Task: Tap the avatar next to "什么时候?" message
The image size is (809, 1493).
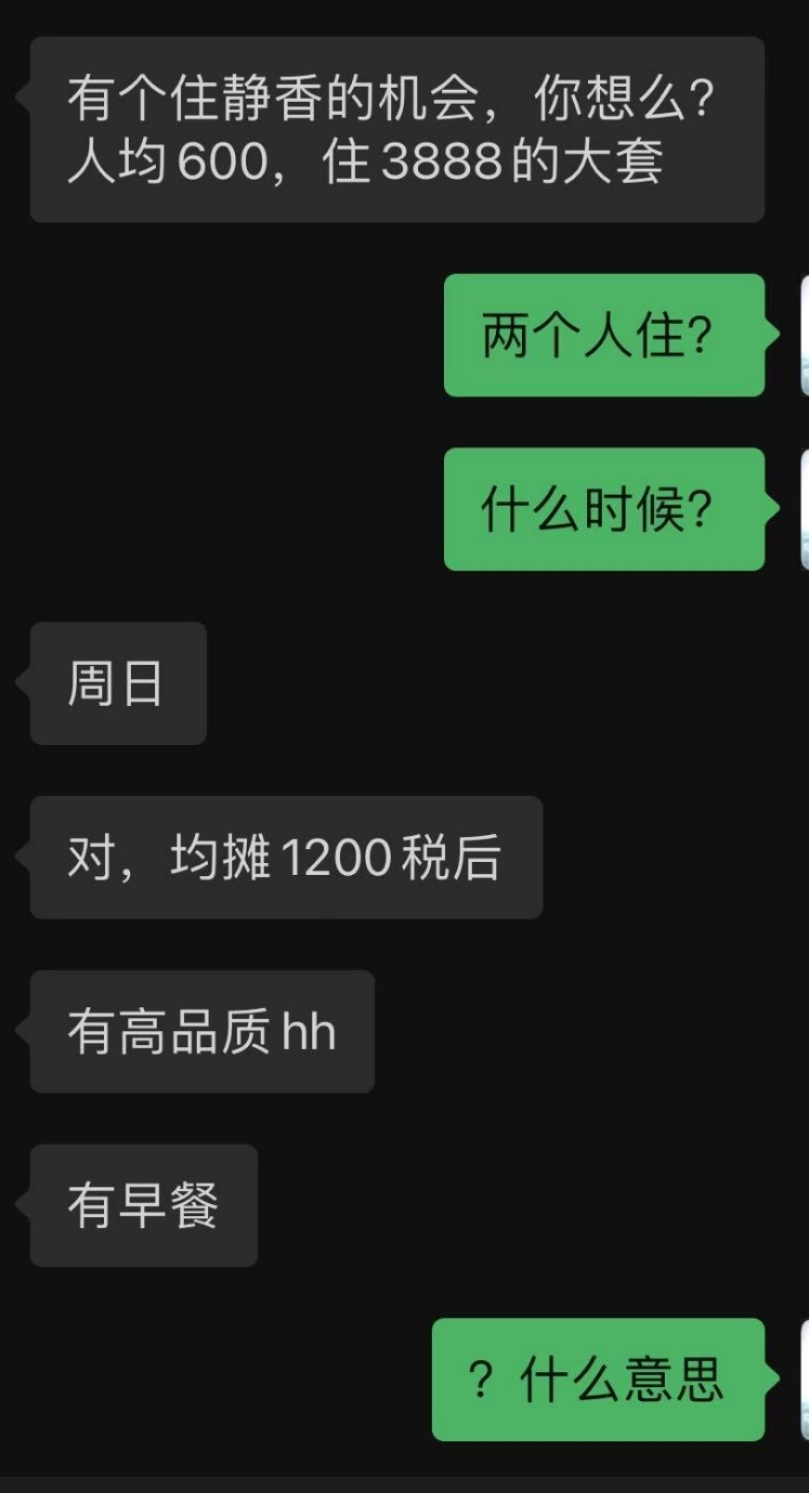Action: 804,509
